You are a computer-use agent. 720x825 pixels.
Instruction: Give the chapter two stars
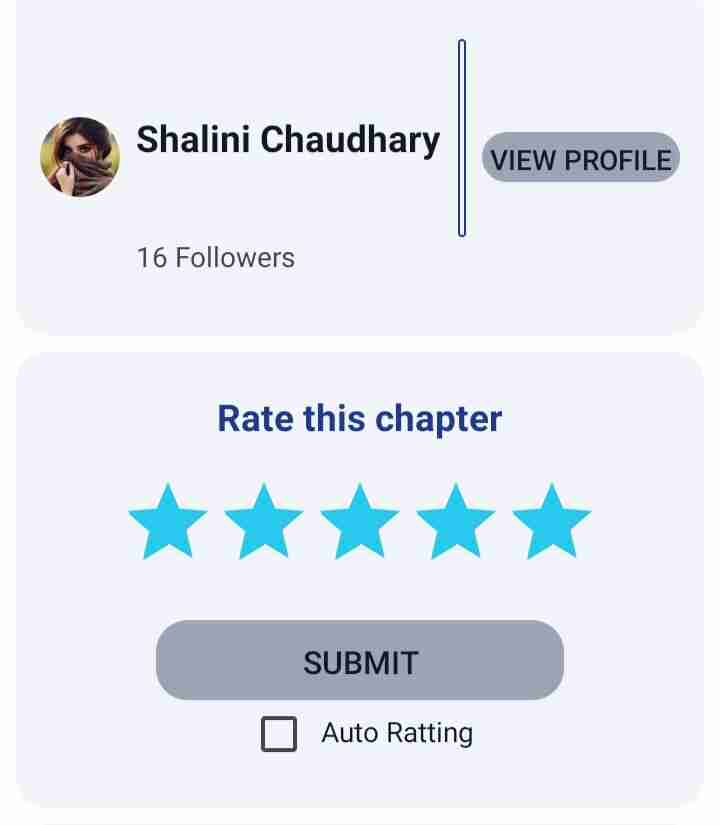point(263,521)
